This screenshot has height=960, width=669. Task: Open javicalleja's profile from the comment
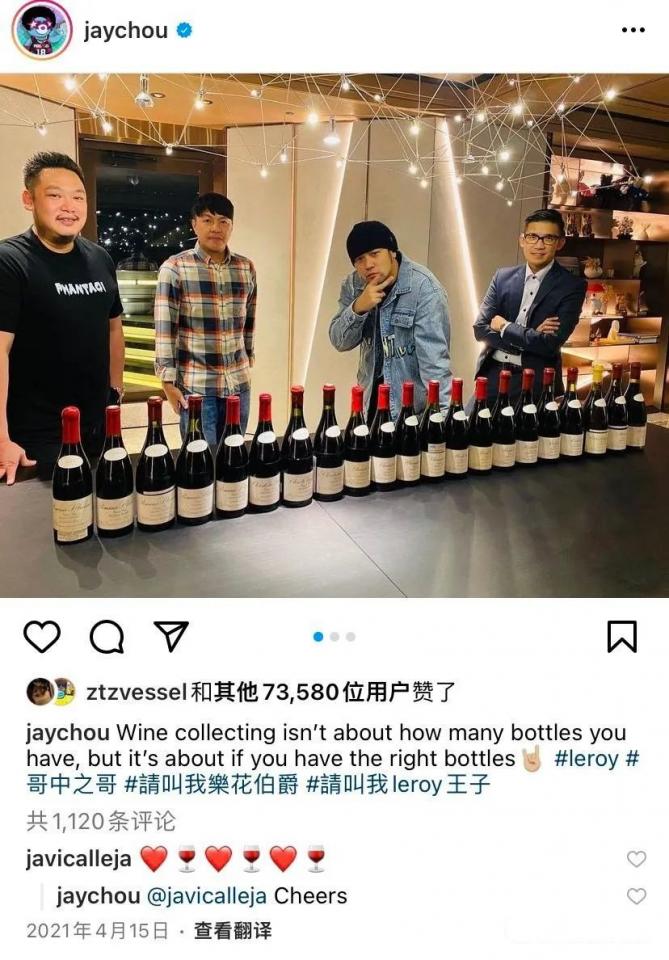77,858
